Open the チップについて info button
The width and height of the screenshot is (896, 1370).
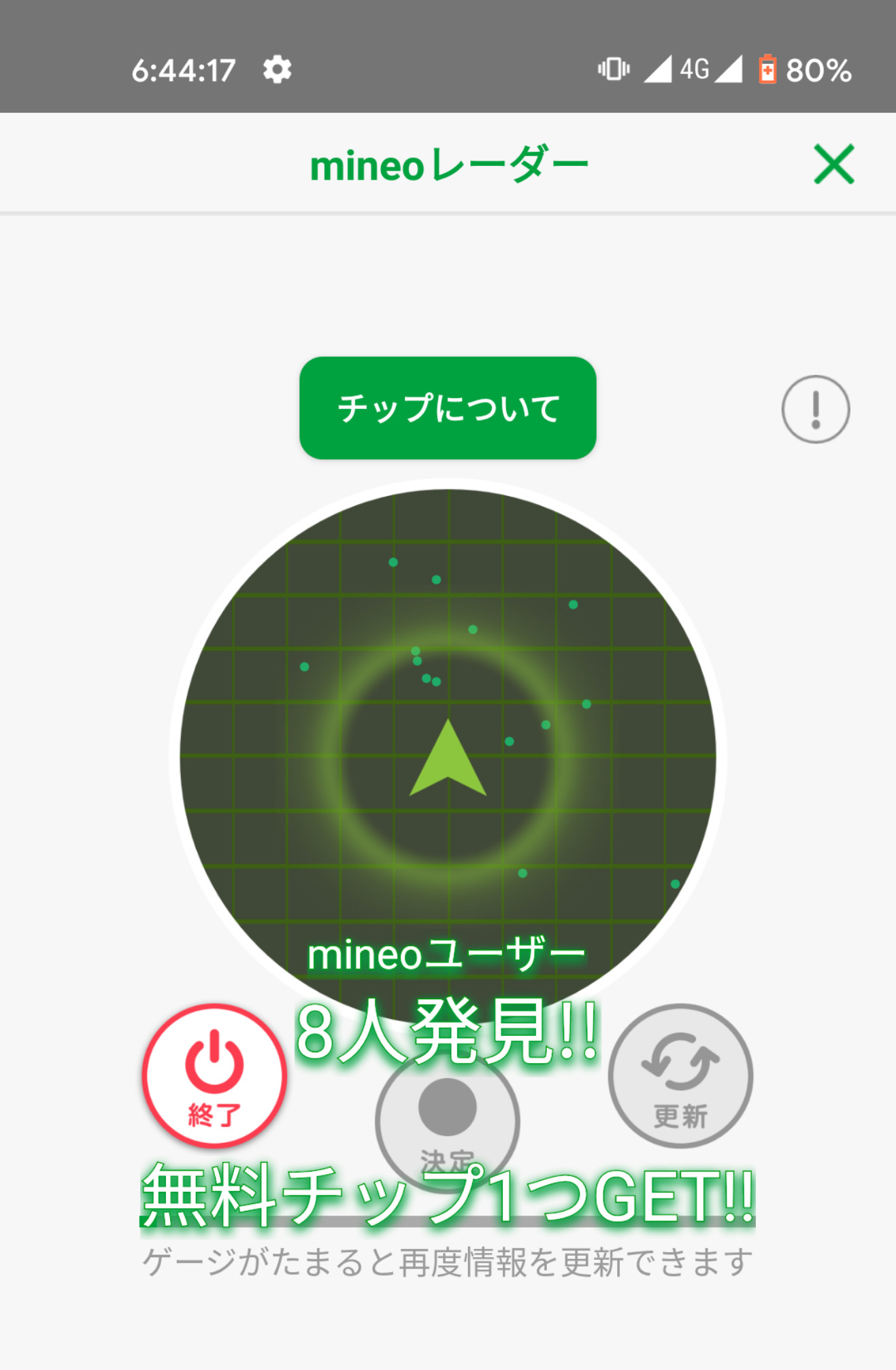click(x=448, y=408)
